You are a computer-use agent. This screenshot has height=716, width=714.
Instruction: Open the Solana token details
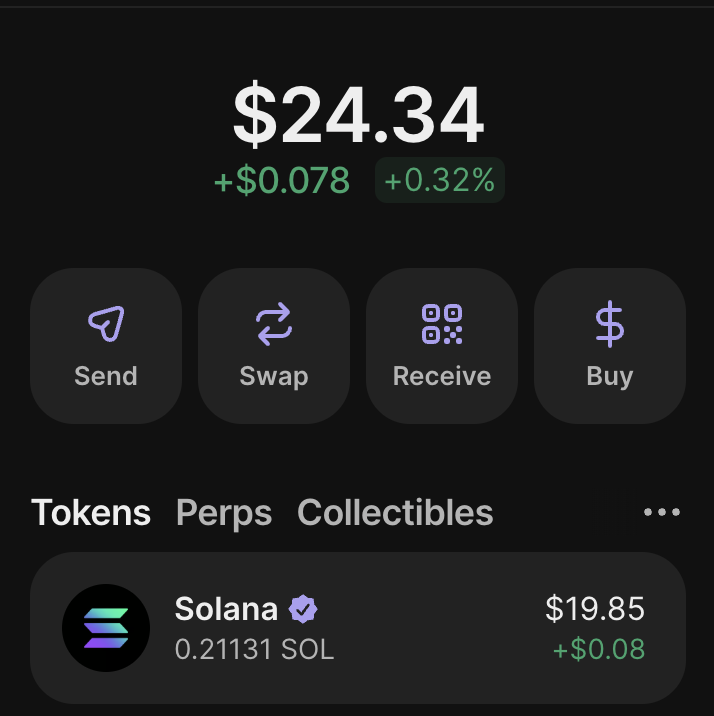357,628
